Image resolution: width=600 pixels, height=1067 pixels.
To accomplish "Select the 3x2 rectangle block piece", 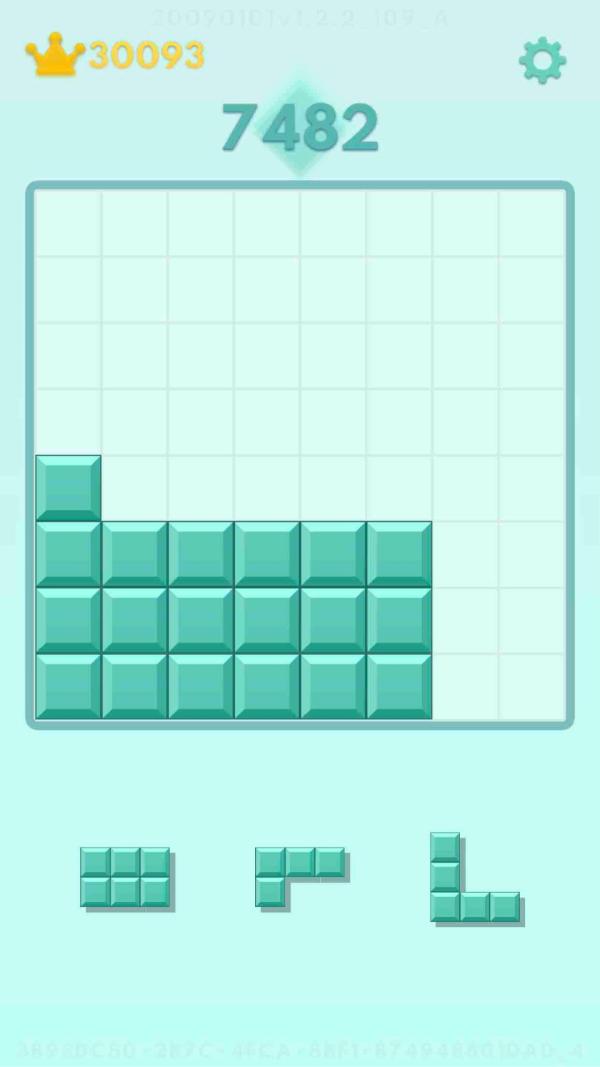I will pos(127,878).
